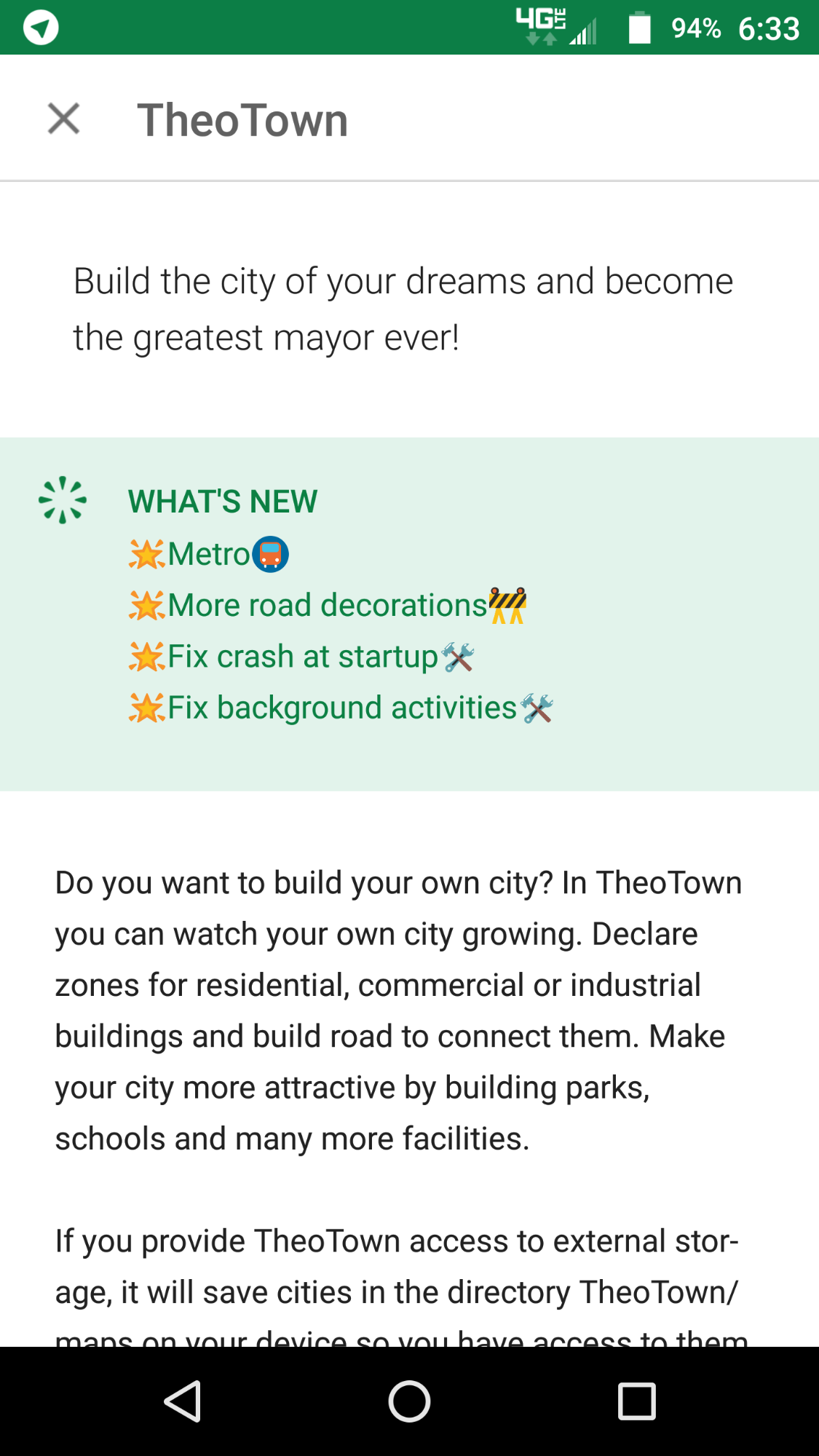819x1456 pixels.
Task: Go back using the system back button
Action: (183, 1401)
